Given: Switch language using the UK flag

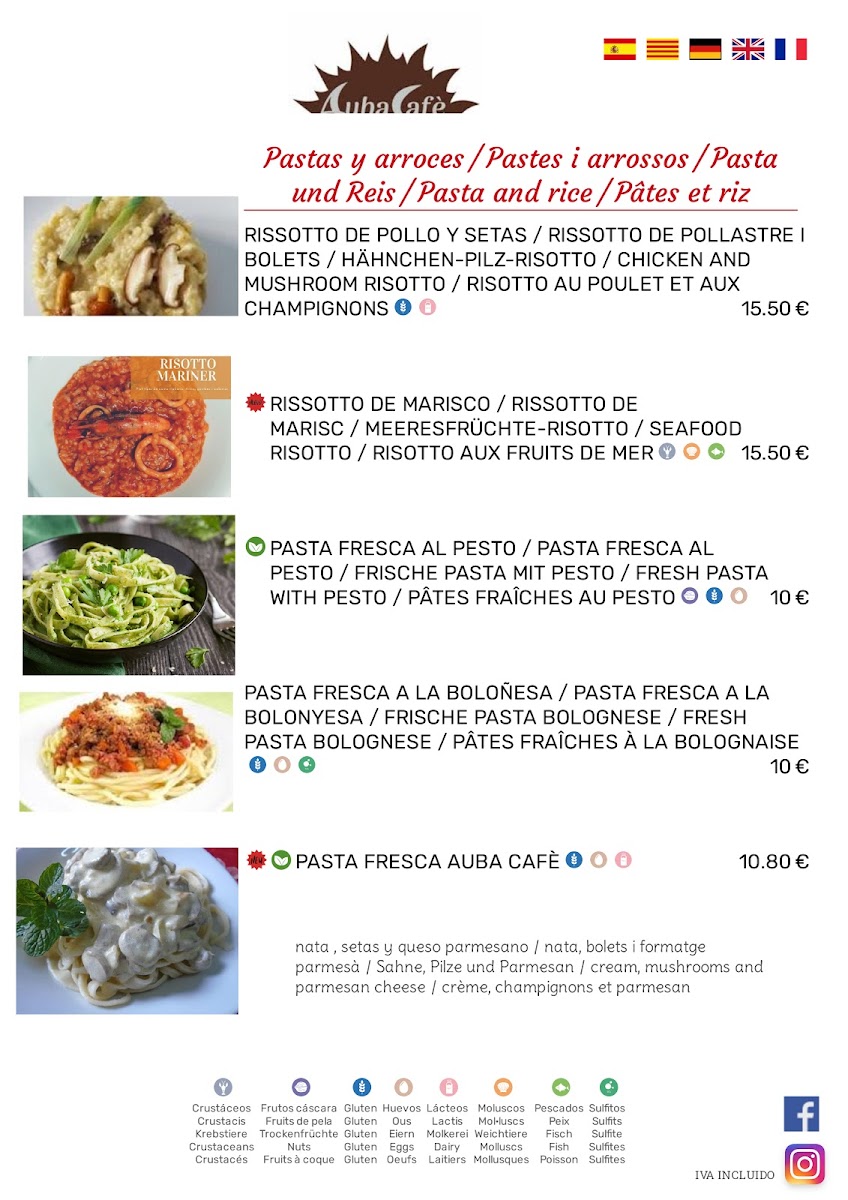Looking at the screenshot, I should click(x=749, y=46).
